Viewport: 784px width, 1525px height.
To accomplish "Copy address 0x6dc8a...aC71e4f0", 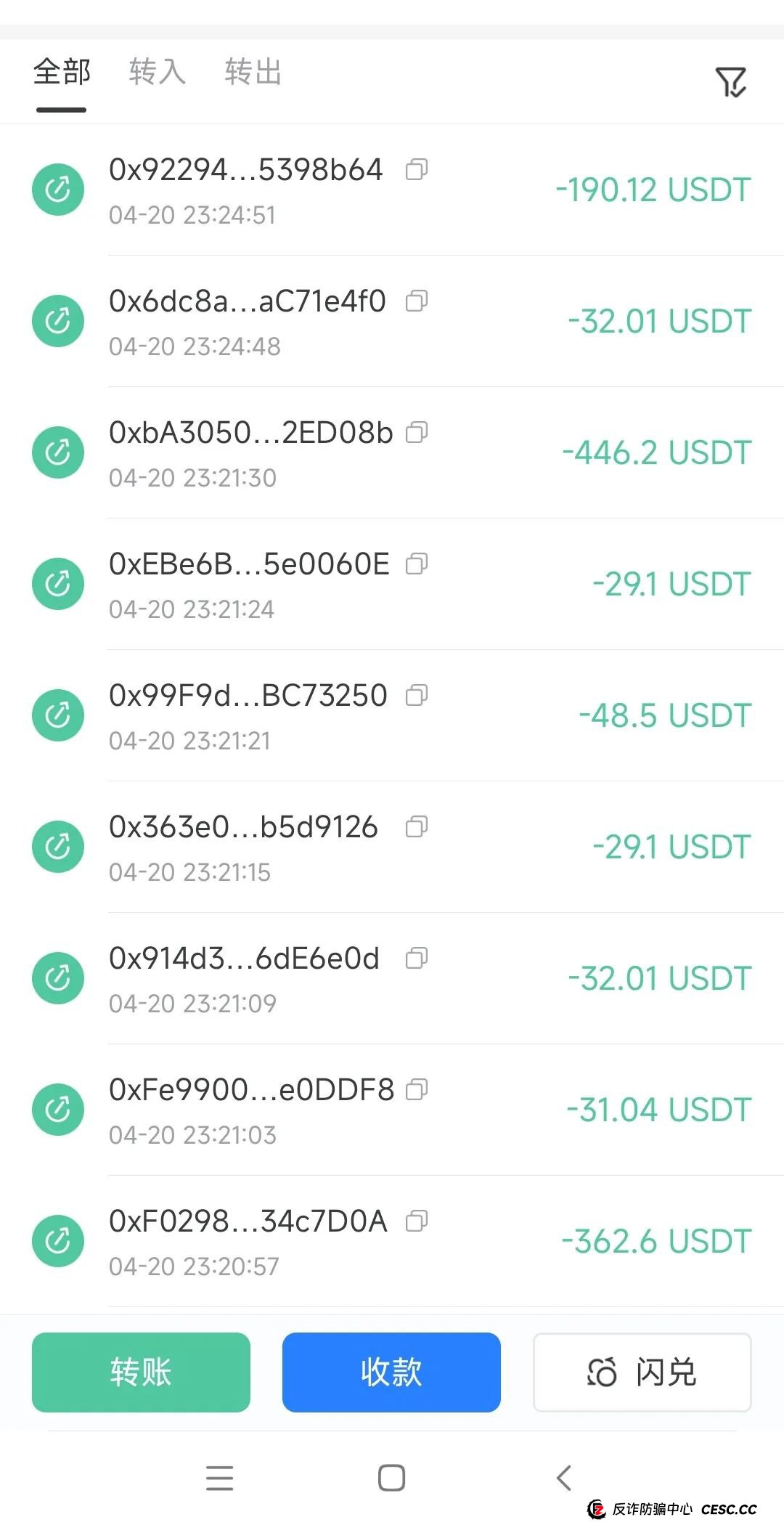I will tap(417, 301).
